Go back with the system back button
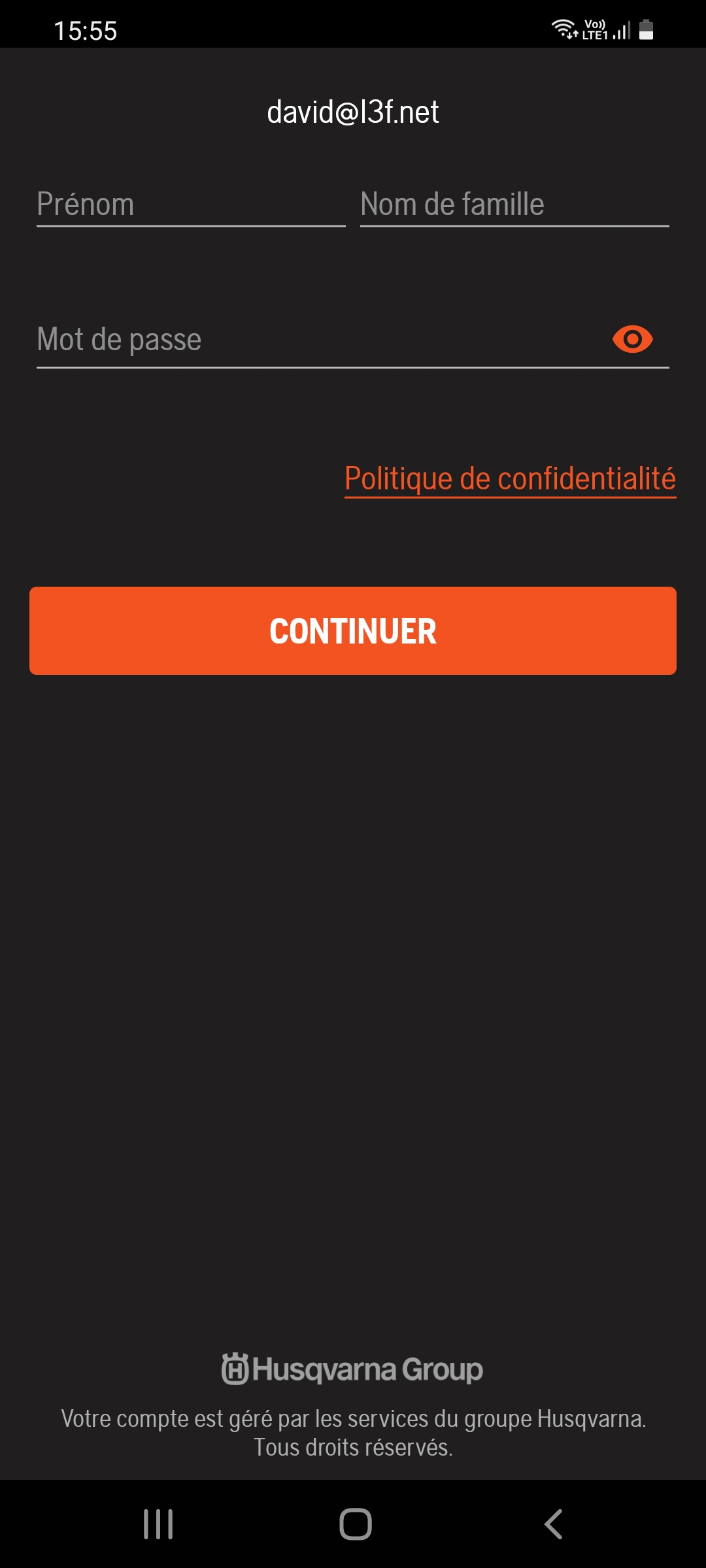This screenshot has height=1568, width=706. click(553, 1524)
